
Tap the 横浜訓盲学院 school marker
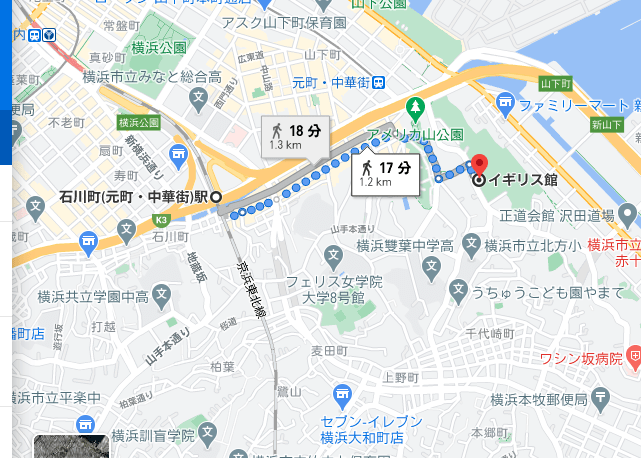click(205, 435)
